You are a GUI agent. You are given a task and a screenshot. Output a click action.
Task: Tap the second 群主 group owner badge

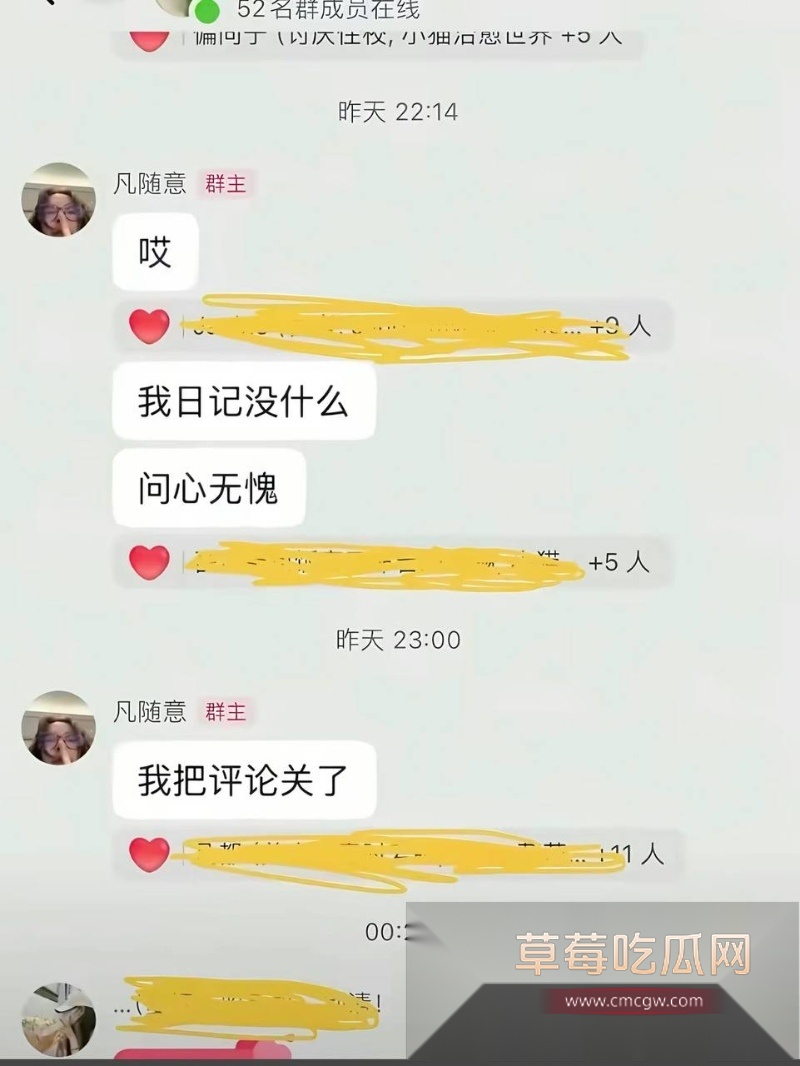[224, 713]
